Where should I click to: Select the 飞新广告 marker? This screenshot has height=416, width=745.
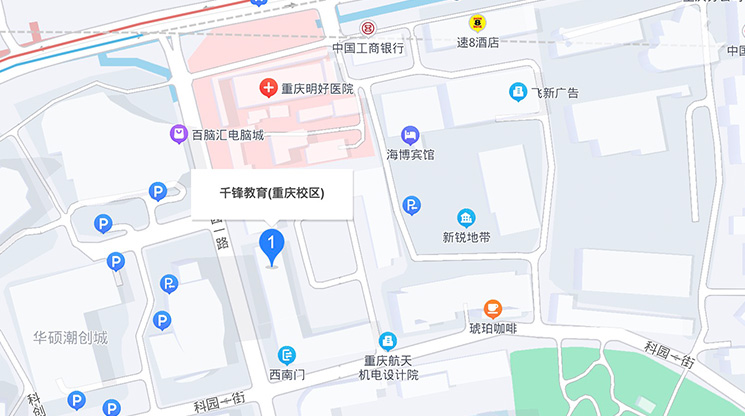coord(518,93)
